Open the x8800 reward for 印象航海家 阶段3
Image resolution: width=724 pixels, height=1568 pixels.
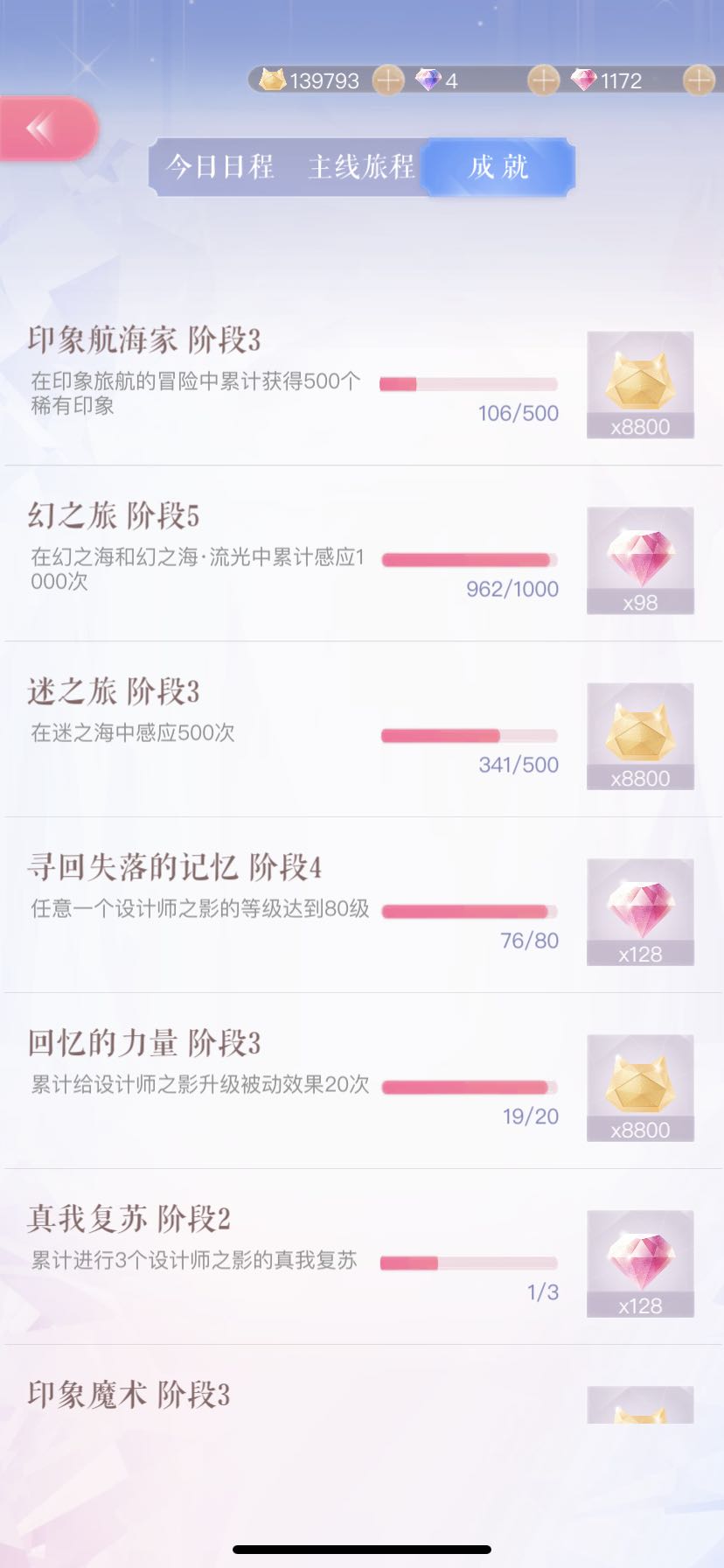[640, 385]
